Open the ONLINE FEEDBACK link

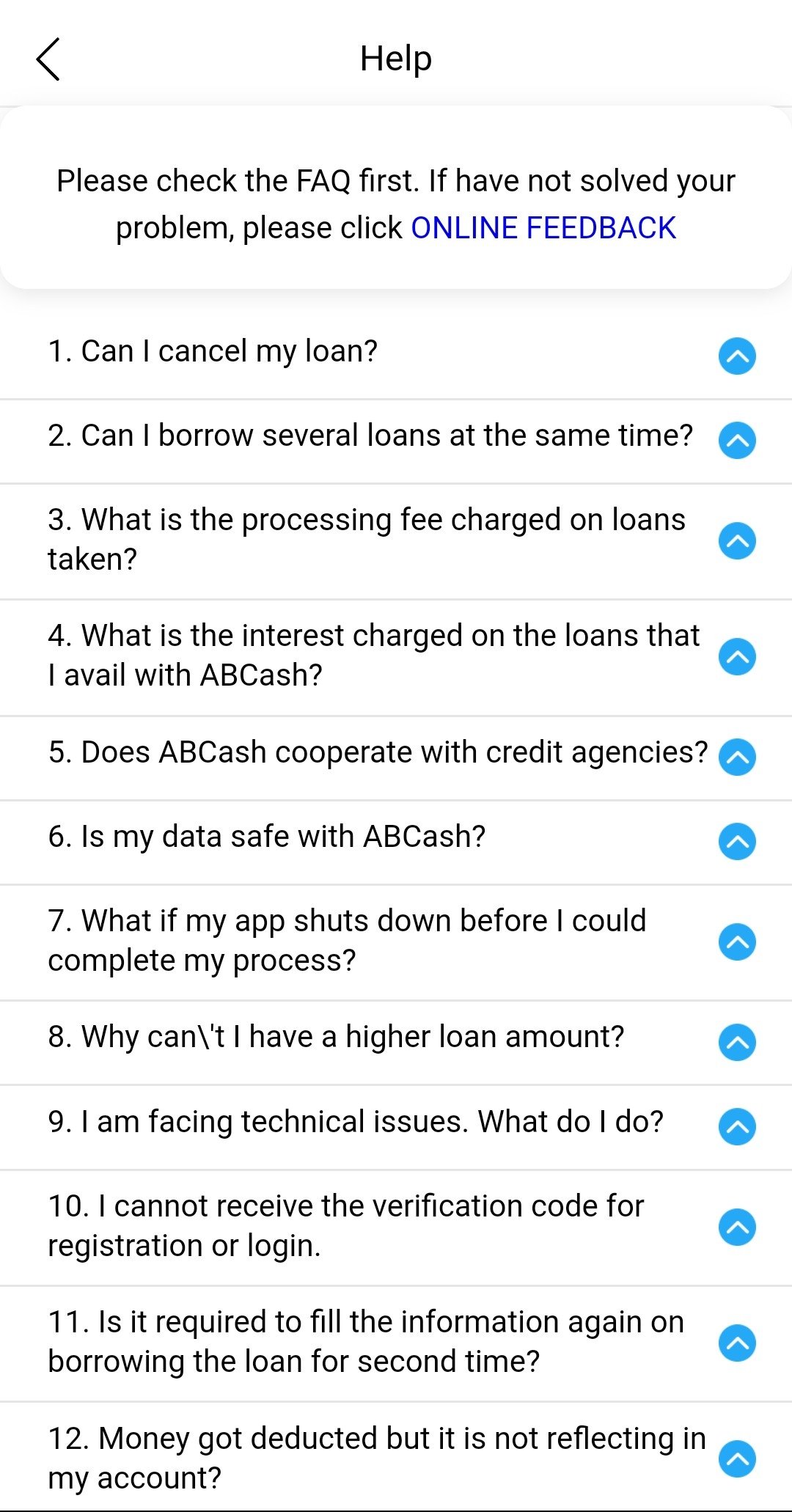coord(543,228)
